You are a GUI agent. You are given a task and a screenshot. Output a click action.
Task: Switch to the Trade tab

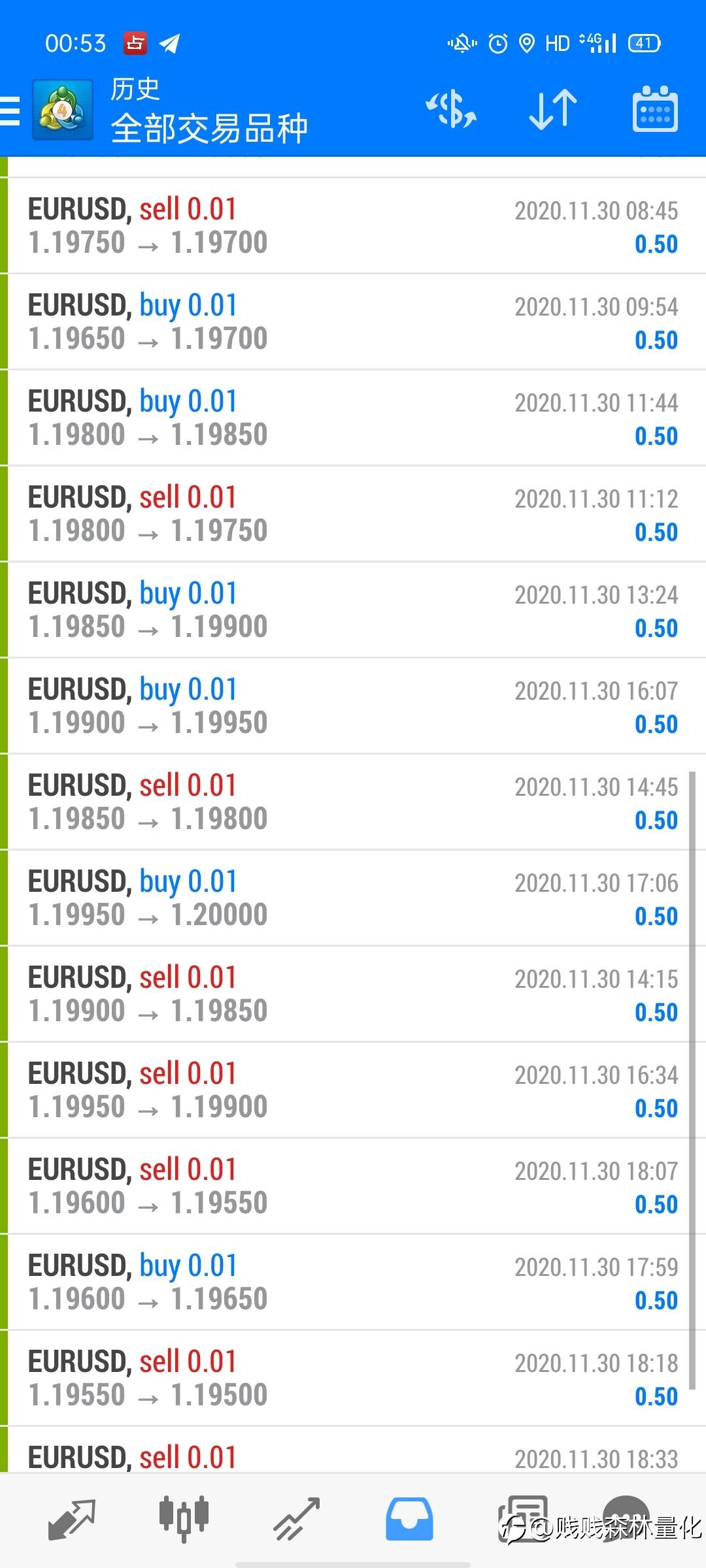[297, 1519]
